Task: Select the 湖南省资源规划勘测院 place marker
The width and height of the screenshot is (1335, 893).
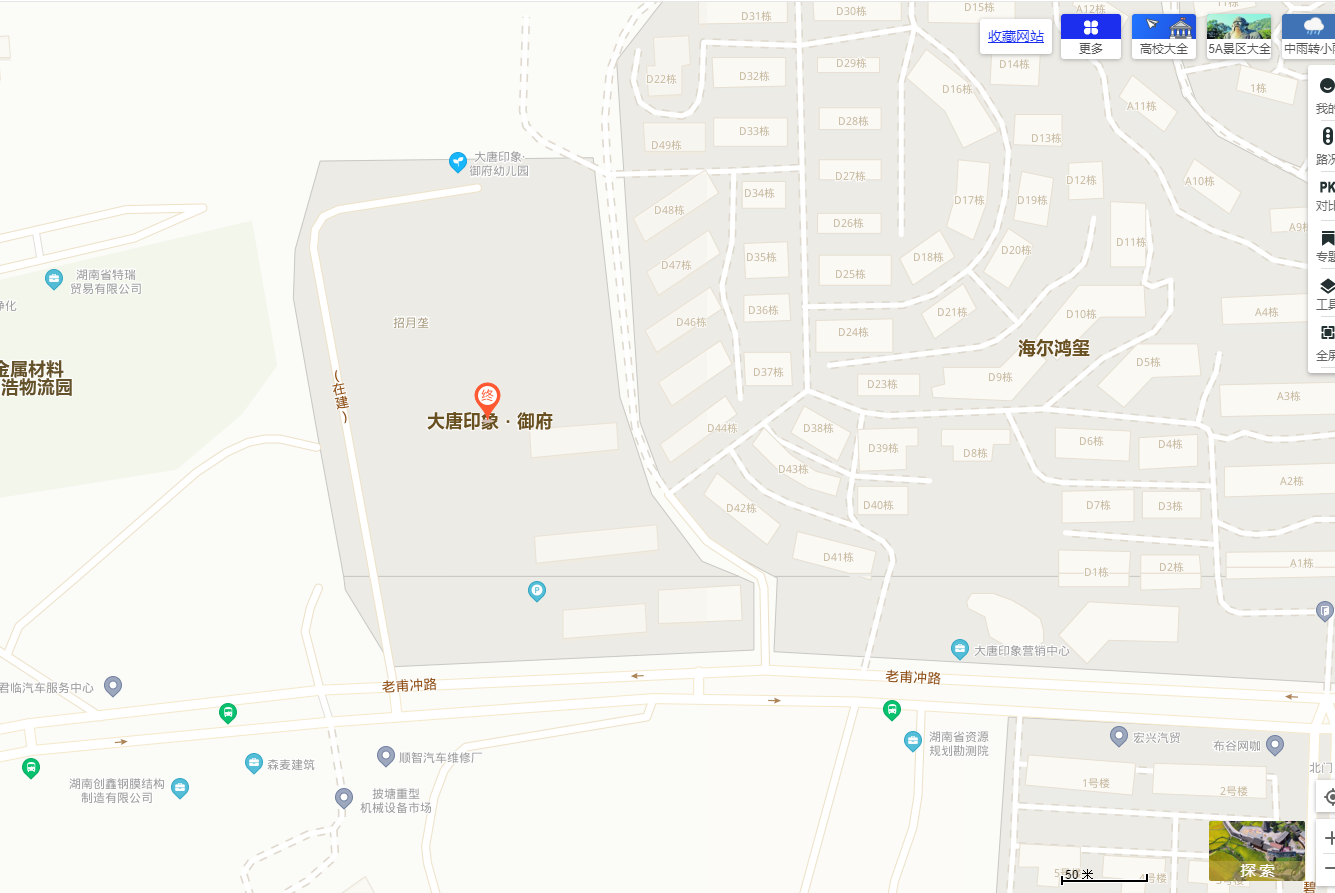Action: pos(913,741)
